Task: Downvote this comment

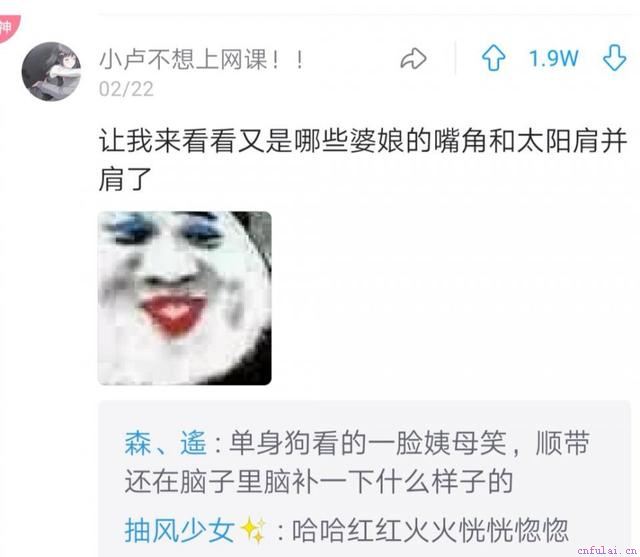Action: 613,59
